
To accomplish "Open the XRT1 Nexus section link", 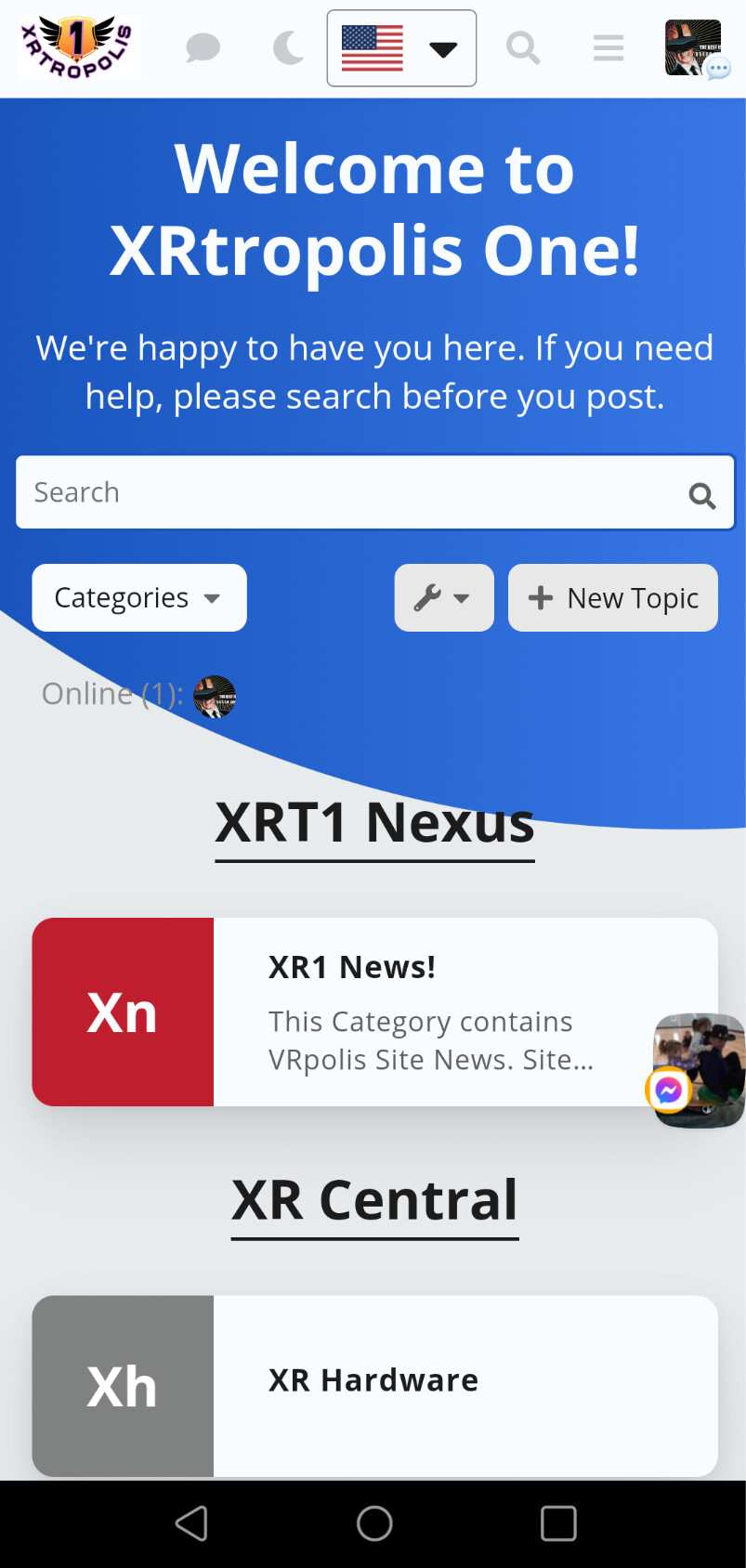I will [x=374, y=823].
